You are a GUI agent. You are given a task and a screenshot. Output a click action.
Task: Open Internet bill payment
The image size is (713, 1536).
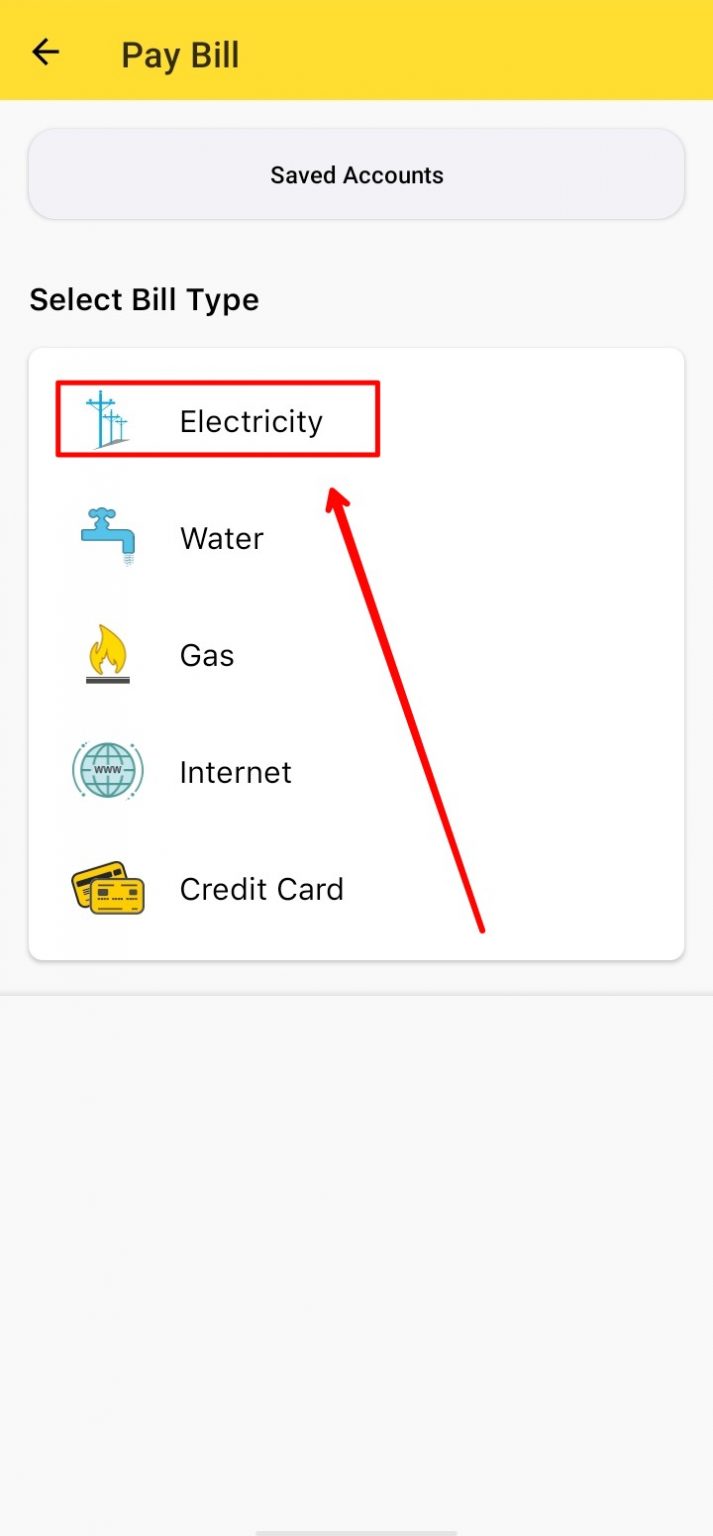pyautogui.click(x=356, y=772)
